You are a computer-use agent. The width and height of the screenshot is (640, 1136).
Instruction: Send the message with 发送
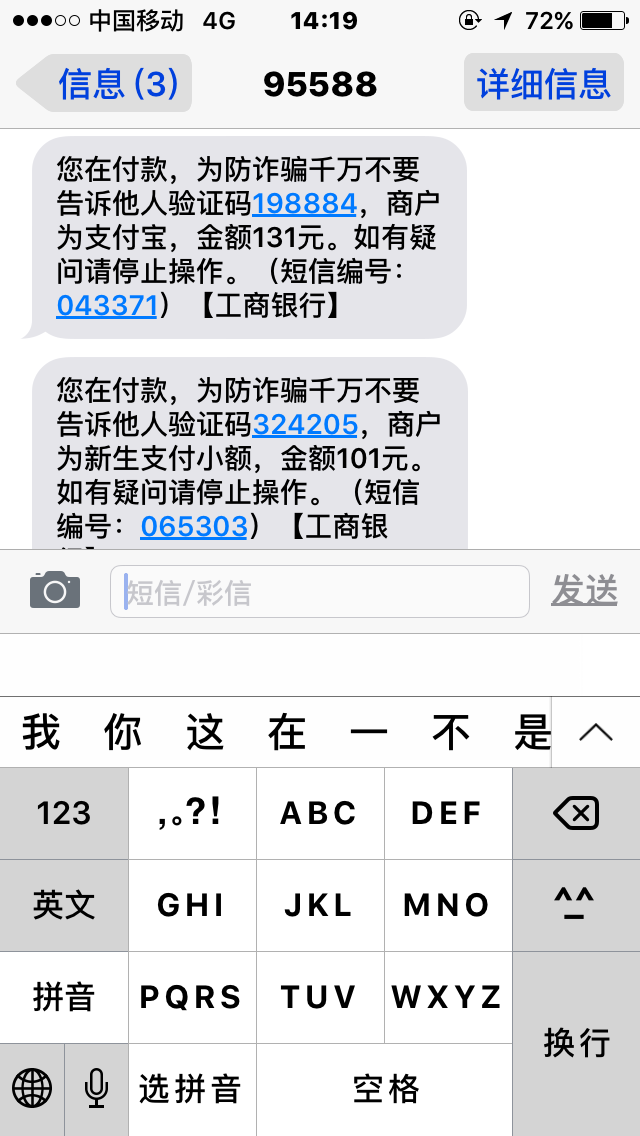pyautogui.click(x=584, y=591)
